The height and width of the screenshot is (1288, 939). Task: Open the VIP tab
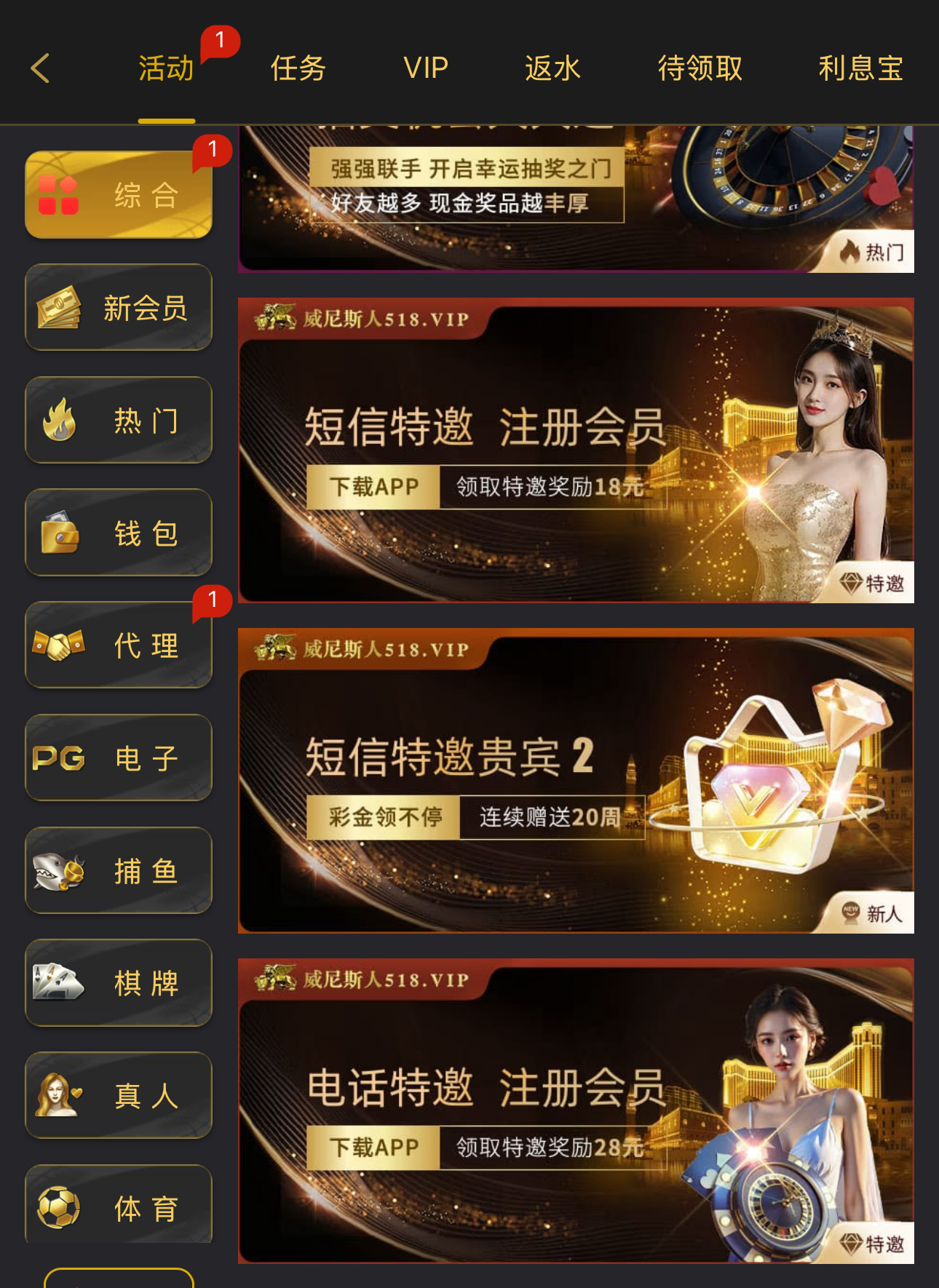tap(426, 68)
